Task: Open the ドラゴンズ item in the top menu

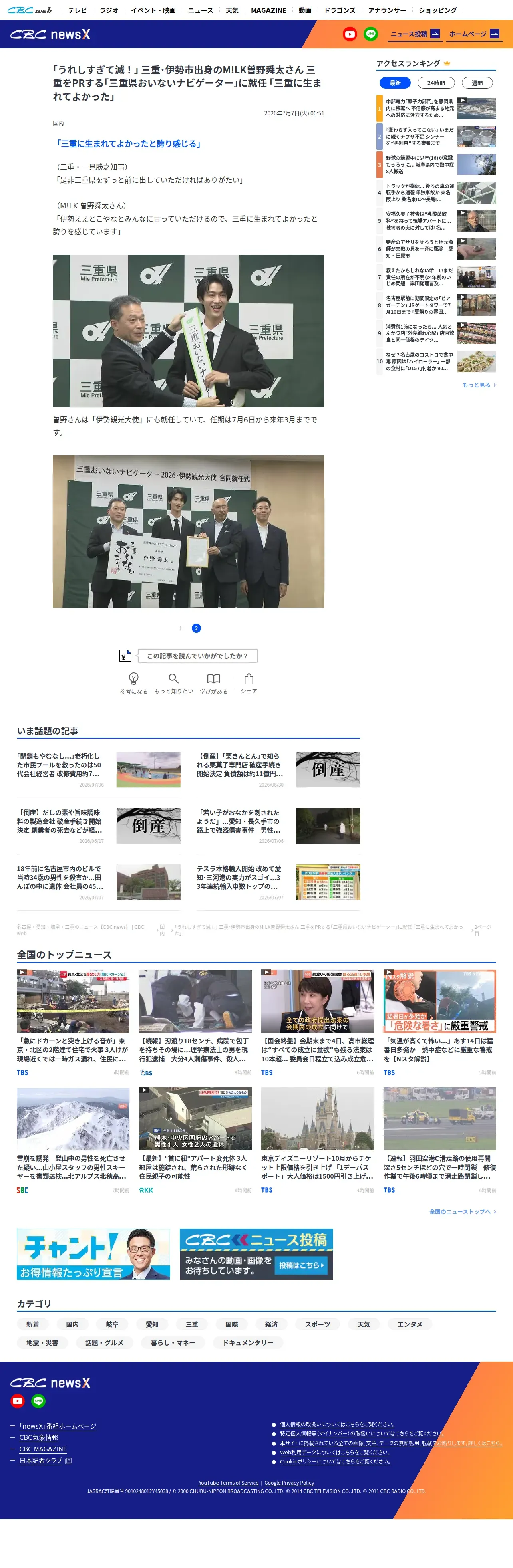Action: [x=339, y=10]
